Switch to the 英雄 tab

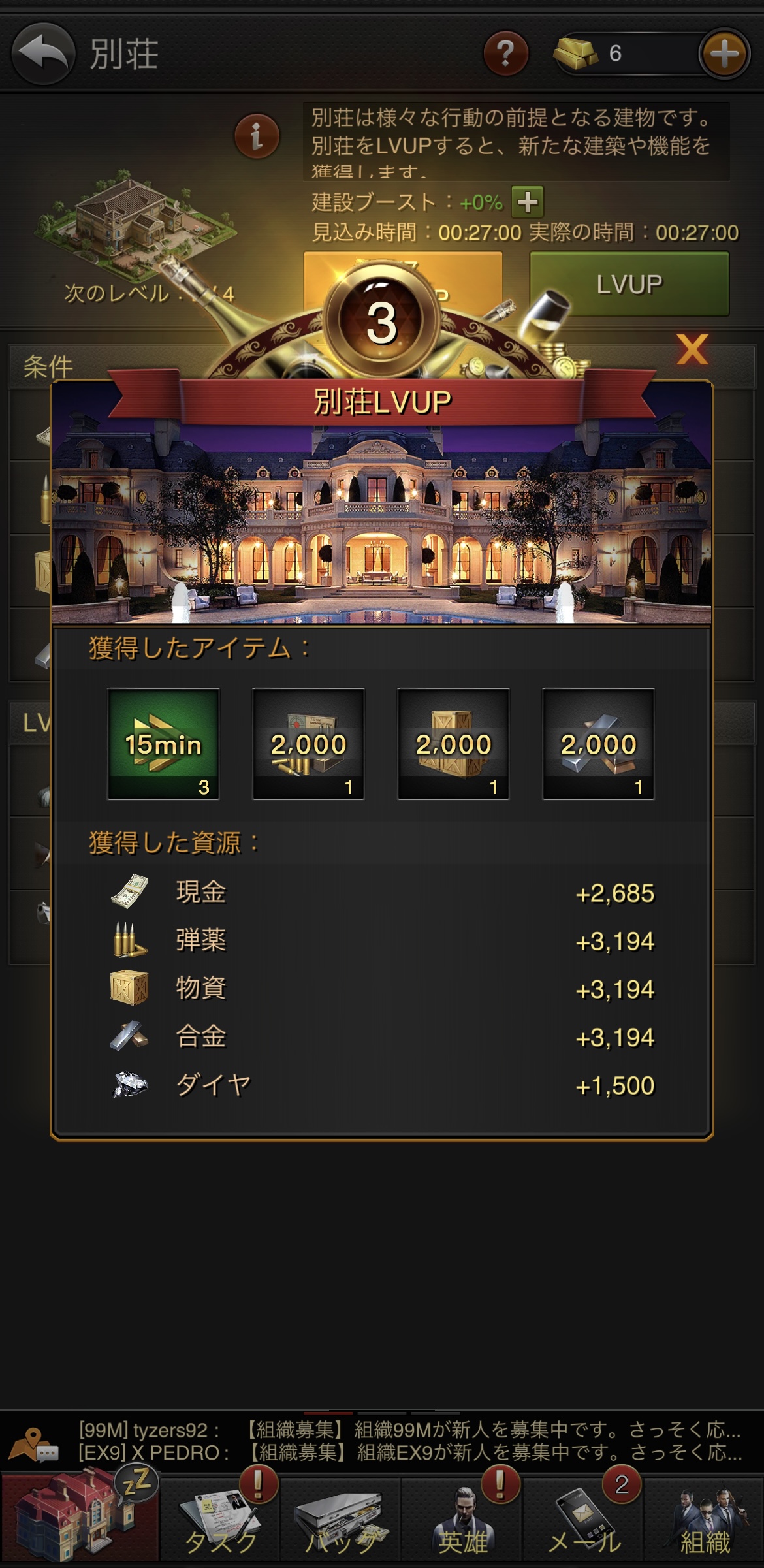pyautogui.click(x=462, y=1519)
